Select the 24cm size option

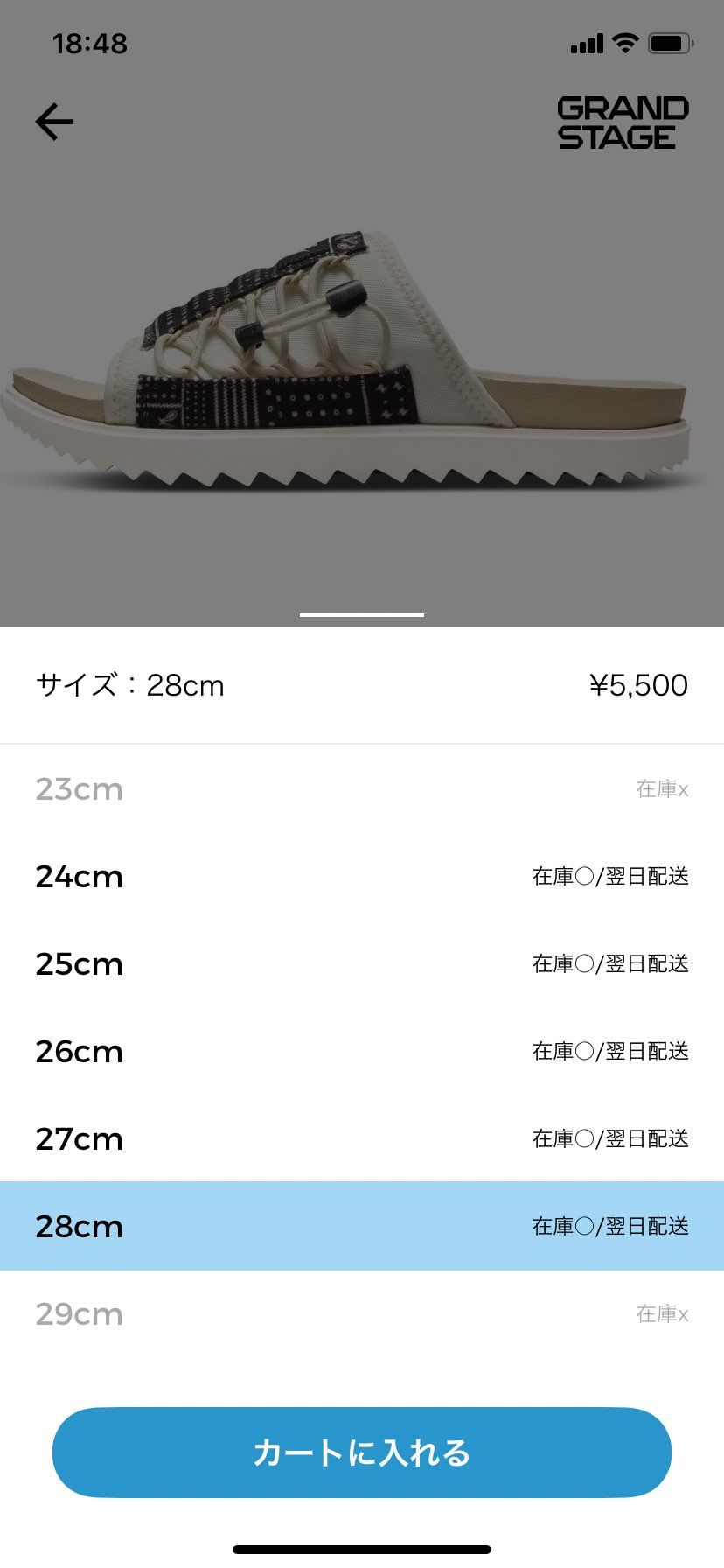click(362, 876)
